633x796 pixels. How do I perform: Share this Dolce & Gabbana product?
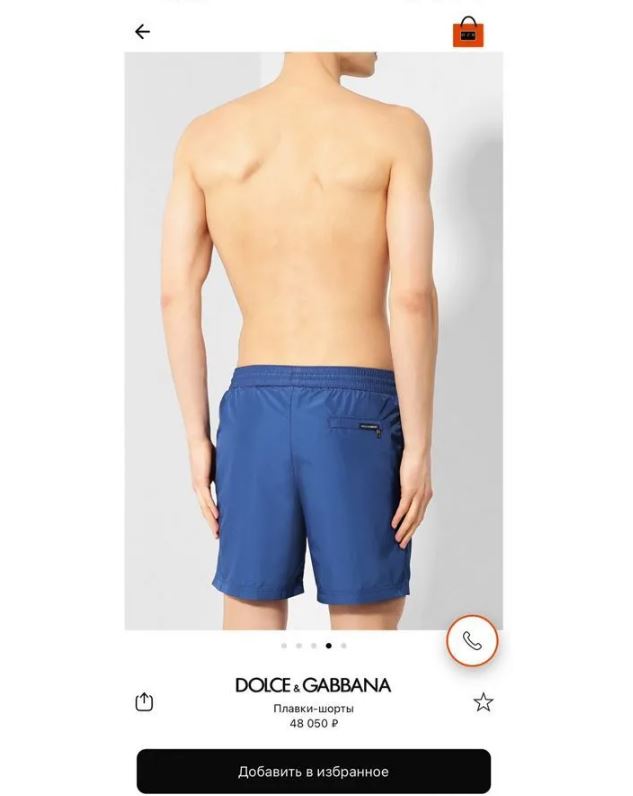tap(144, 702)
